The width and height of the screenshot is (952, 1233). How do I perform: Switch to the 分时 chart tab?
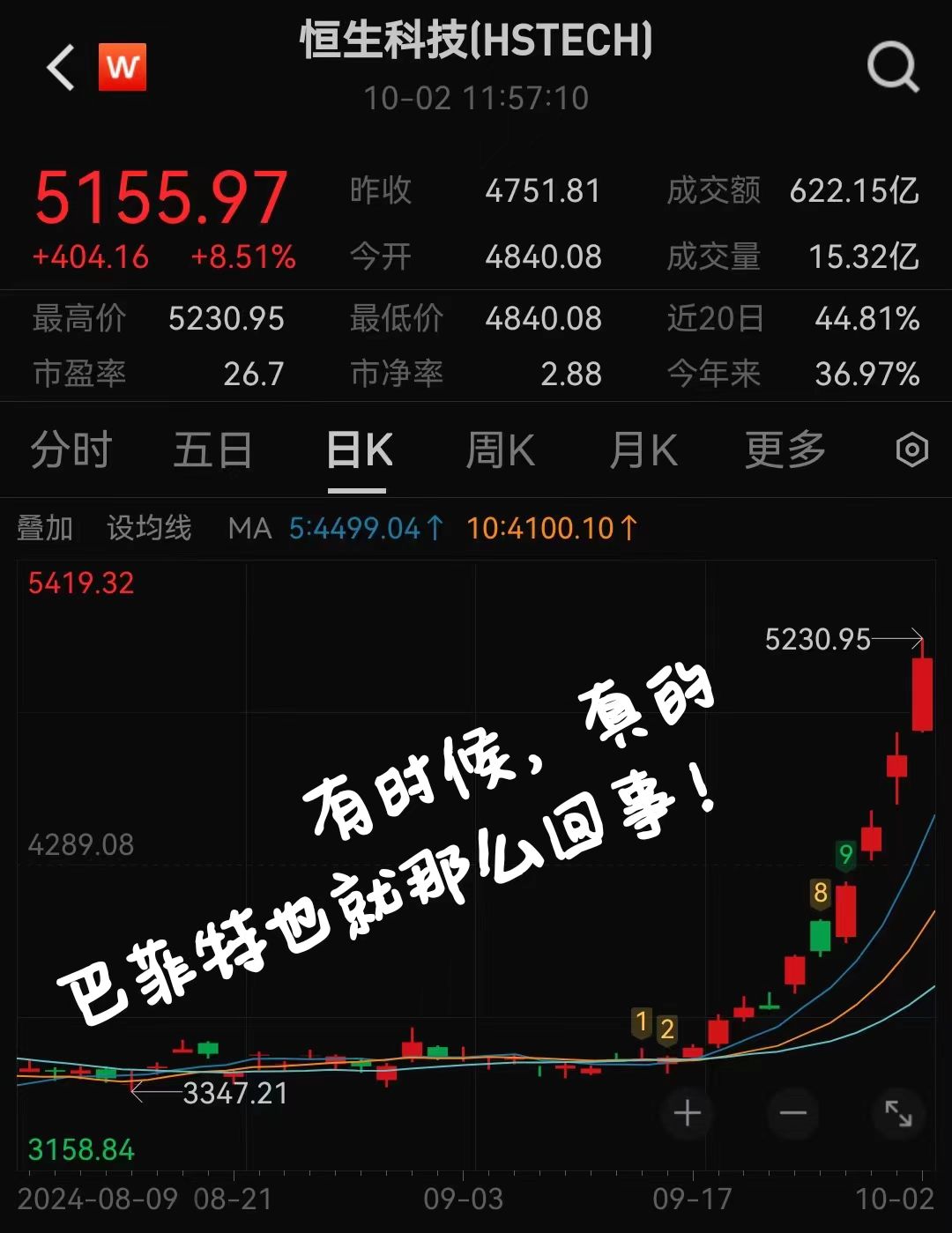point(71,450)
